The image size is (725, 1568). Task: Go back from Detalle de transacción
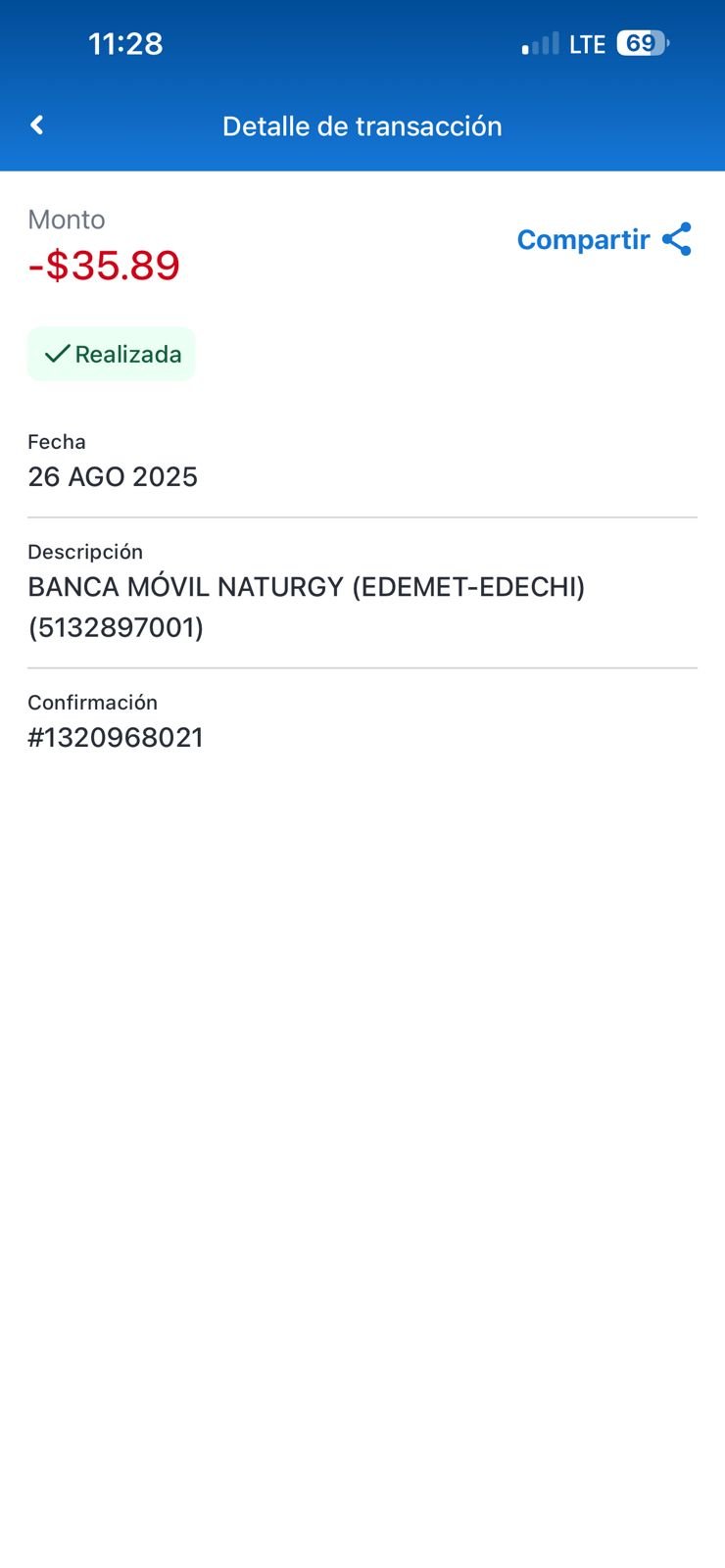click(37, 125)
